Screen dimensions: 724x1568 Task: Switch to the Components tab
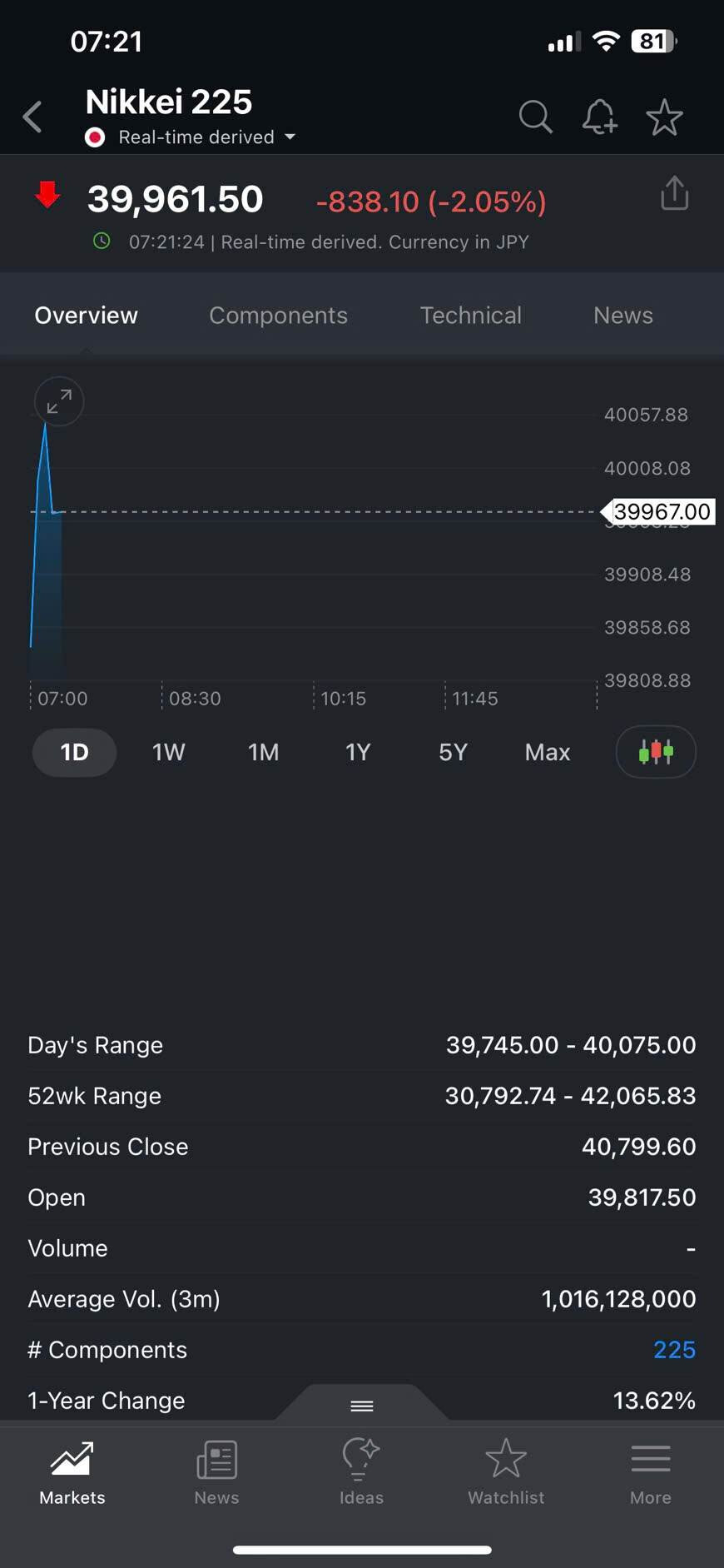click(x=278, y=316)
